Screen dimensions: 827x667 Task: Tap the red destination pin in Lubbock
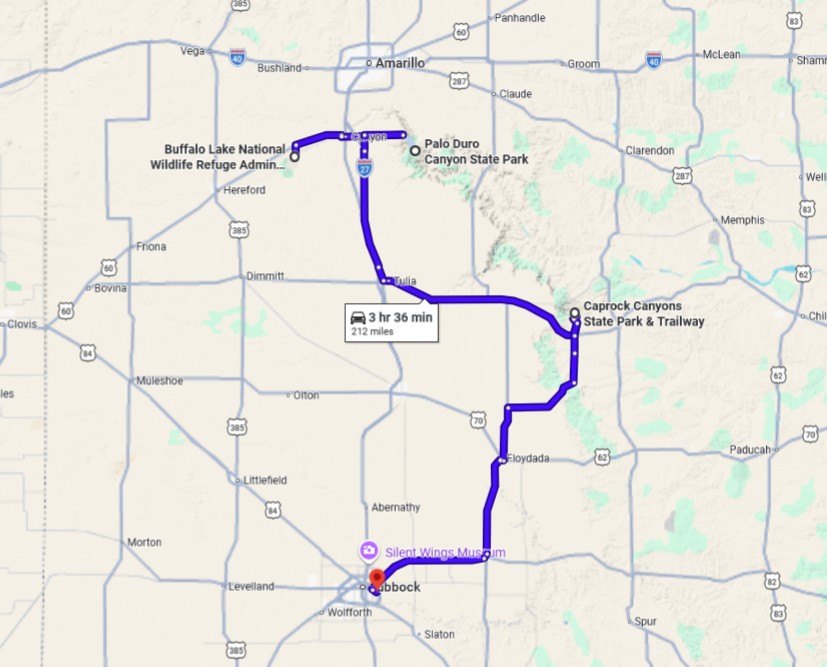tap(377, 579)
